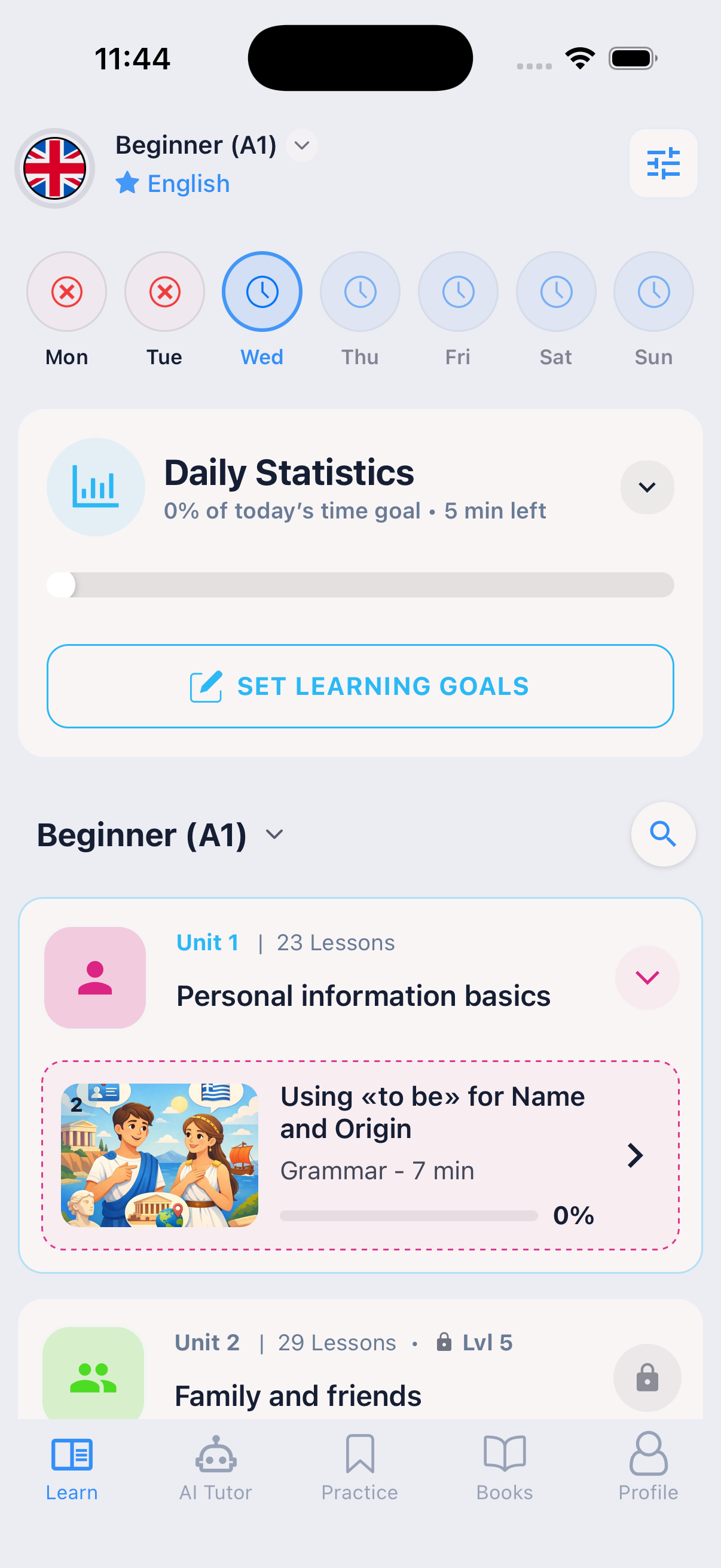Expand the Daily Statistics card
Viewport: 721px width, 1568px height.
646,487
